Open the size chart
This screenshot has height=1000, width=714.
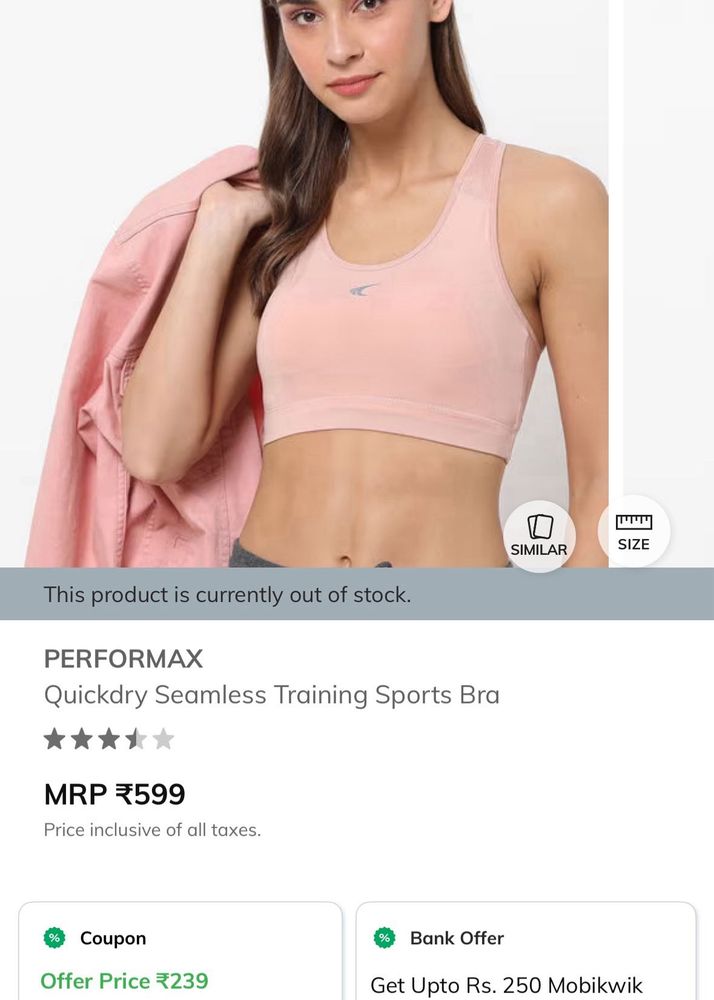(x=633, y=531)
